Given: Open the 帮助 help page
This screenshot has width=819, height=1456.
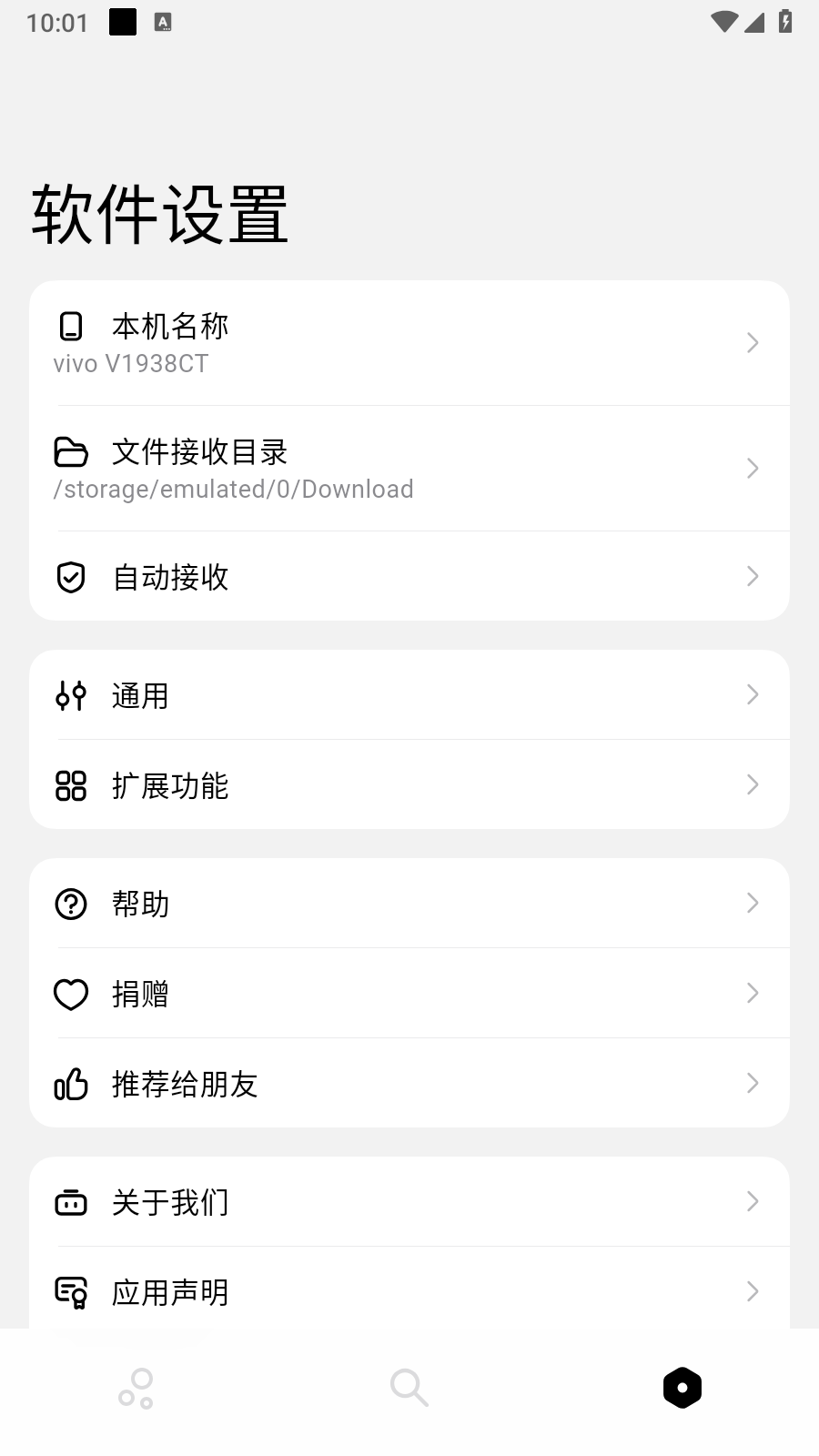Looking at the screenshot, I should [409, 903].
